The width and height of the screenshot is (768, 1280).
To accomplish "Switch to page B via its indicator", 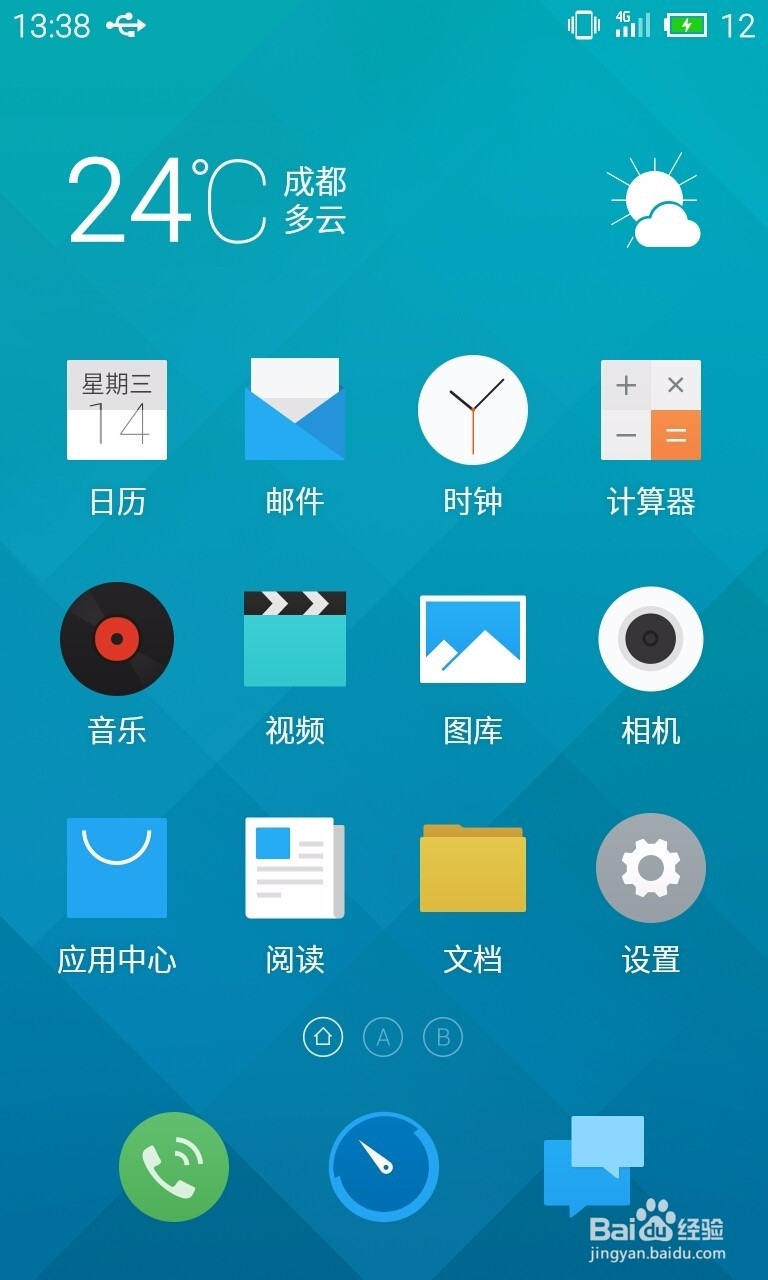I will point(443,1037).
